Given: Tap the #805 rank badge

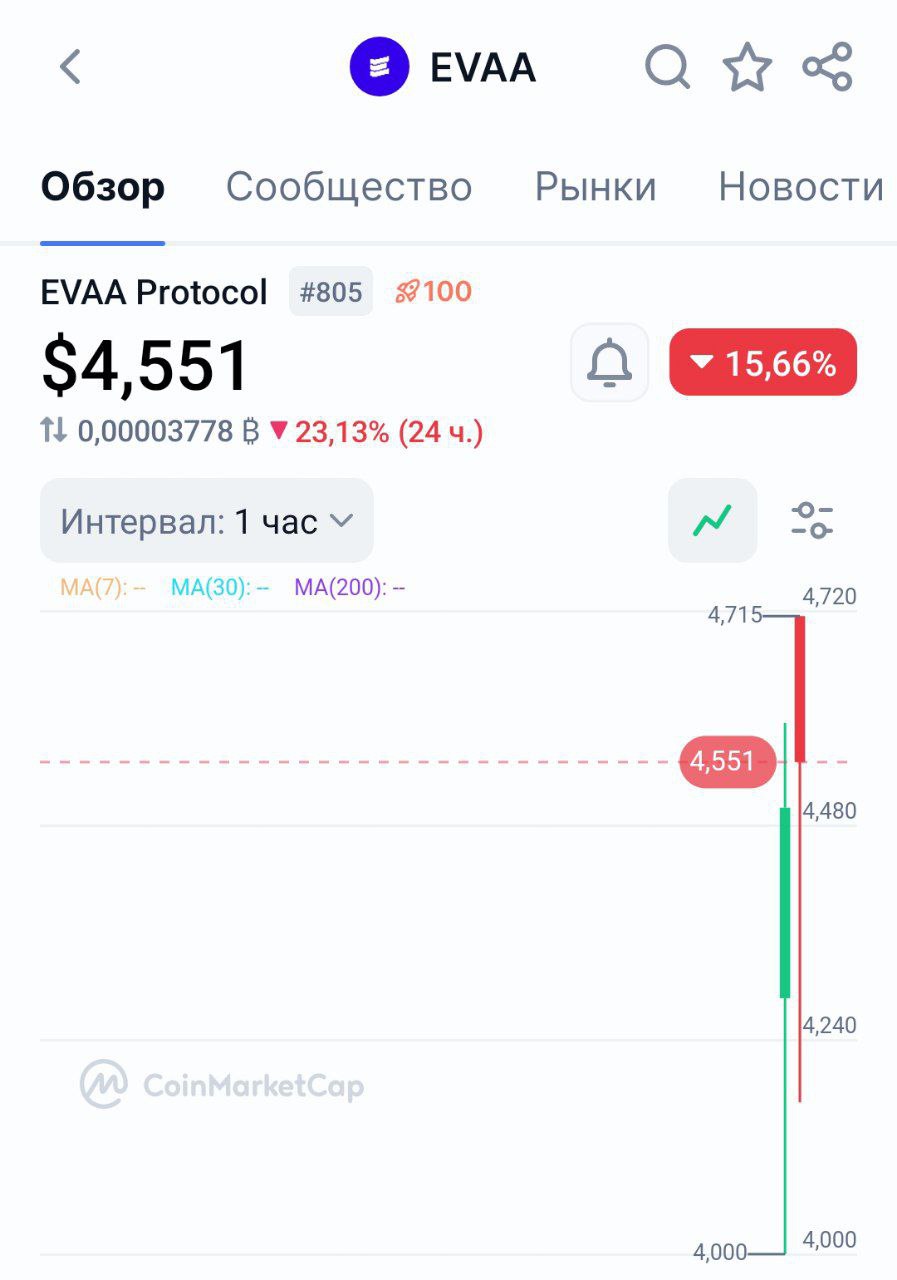Looking at the screenshot, I should (331, 292).
